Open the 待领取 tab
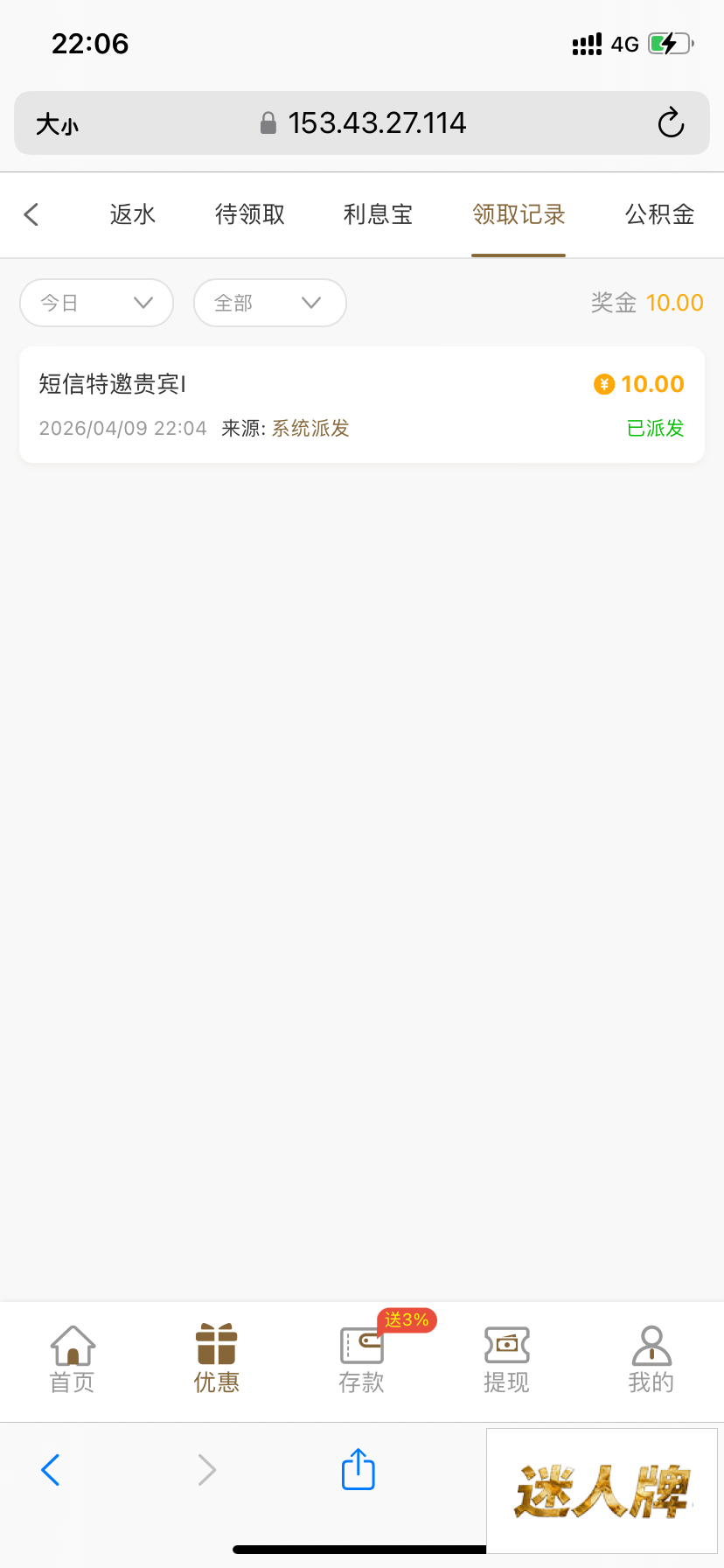724x1568 pixels. coord(250,214)
